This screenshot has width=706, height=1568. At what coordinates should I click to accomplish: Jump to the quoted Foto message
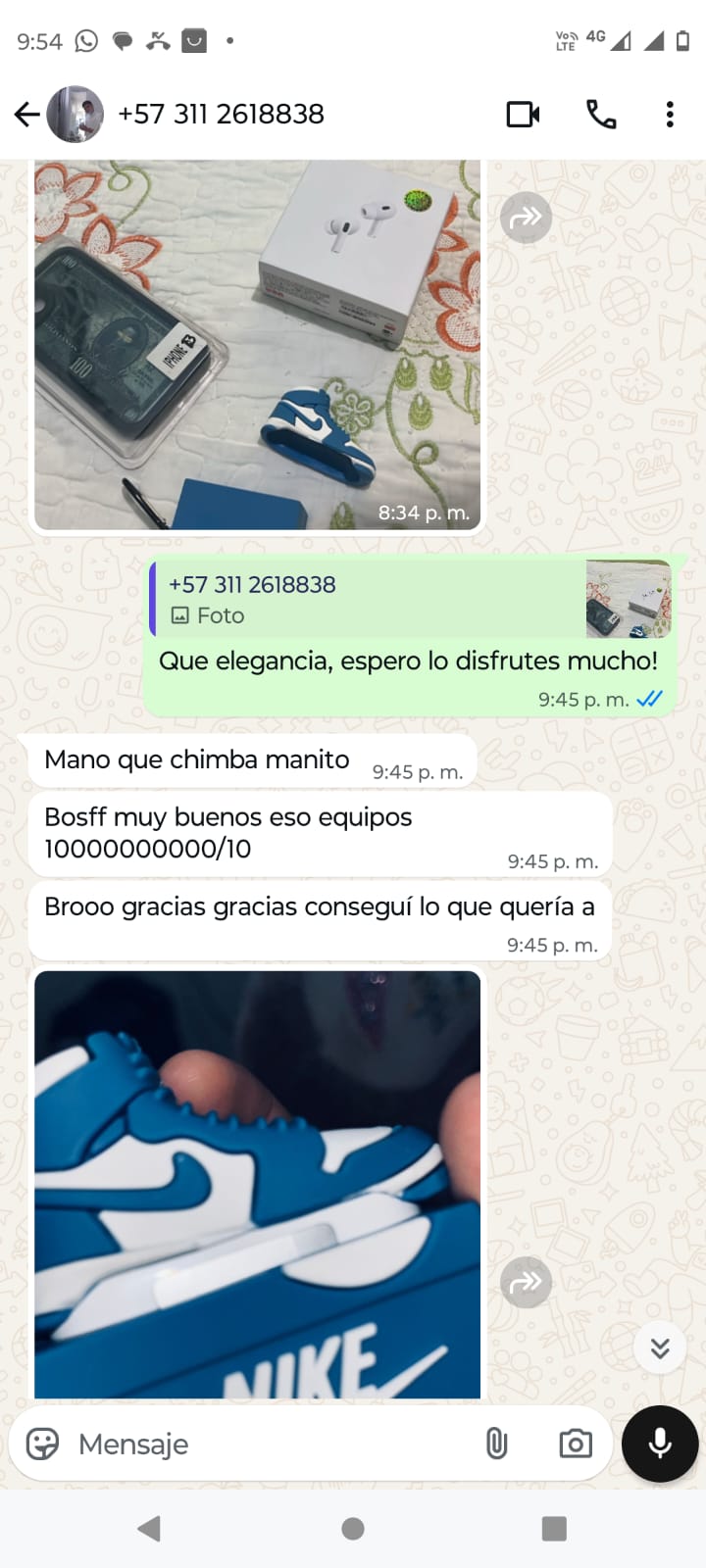(410, 599)
